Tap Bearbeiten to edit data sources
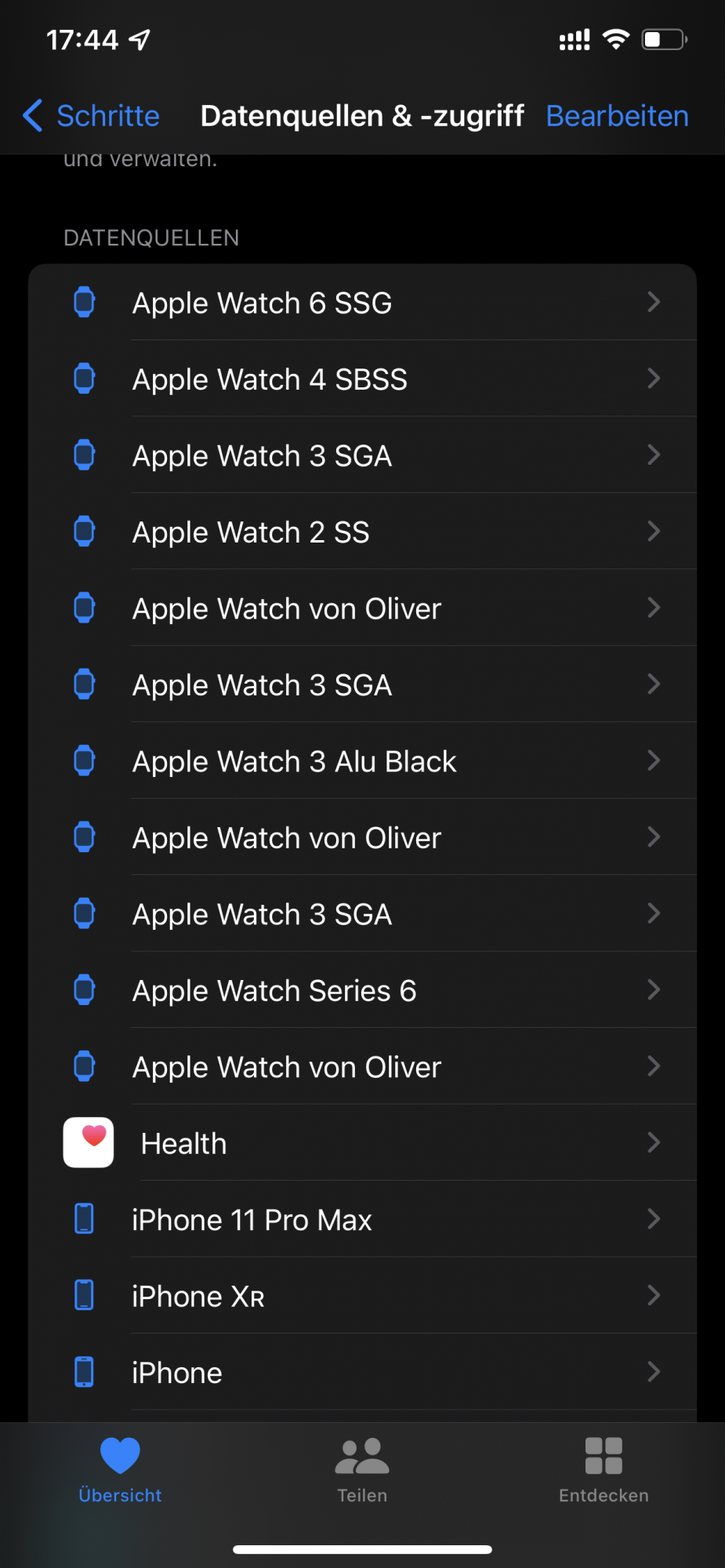The image size is (725, 1568). click(x=617, y=116)
